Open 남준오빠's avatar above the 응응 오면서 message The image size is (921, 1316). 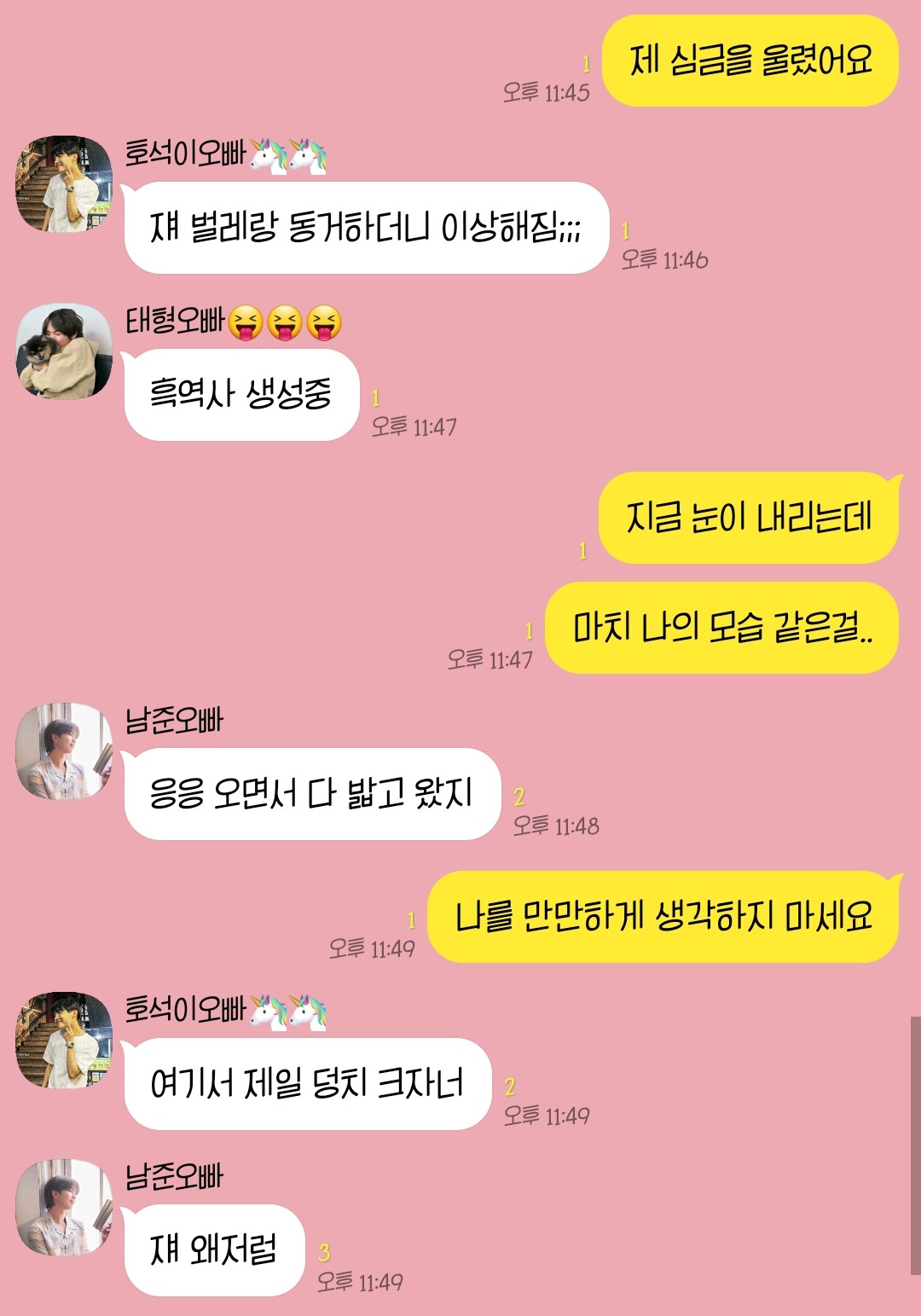click(64, 751)
